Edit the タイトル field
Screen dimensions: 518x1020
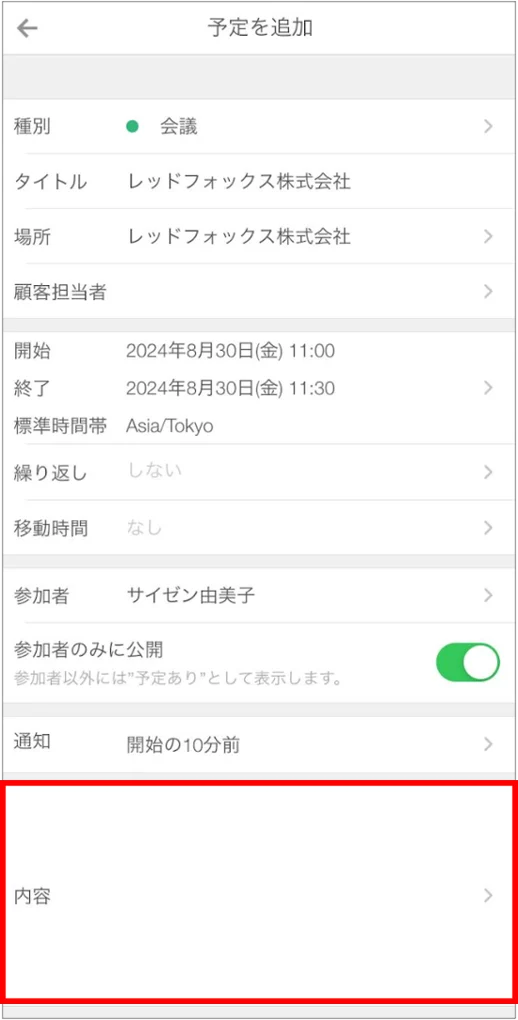pos(259,181)
